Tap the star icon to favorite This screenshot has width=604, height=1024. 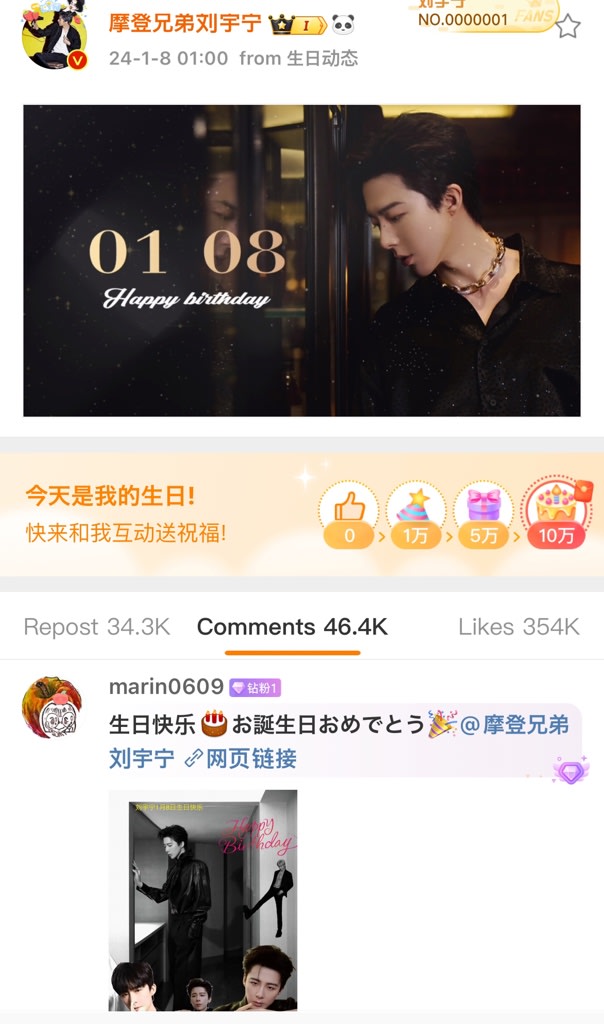point(568,27)
